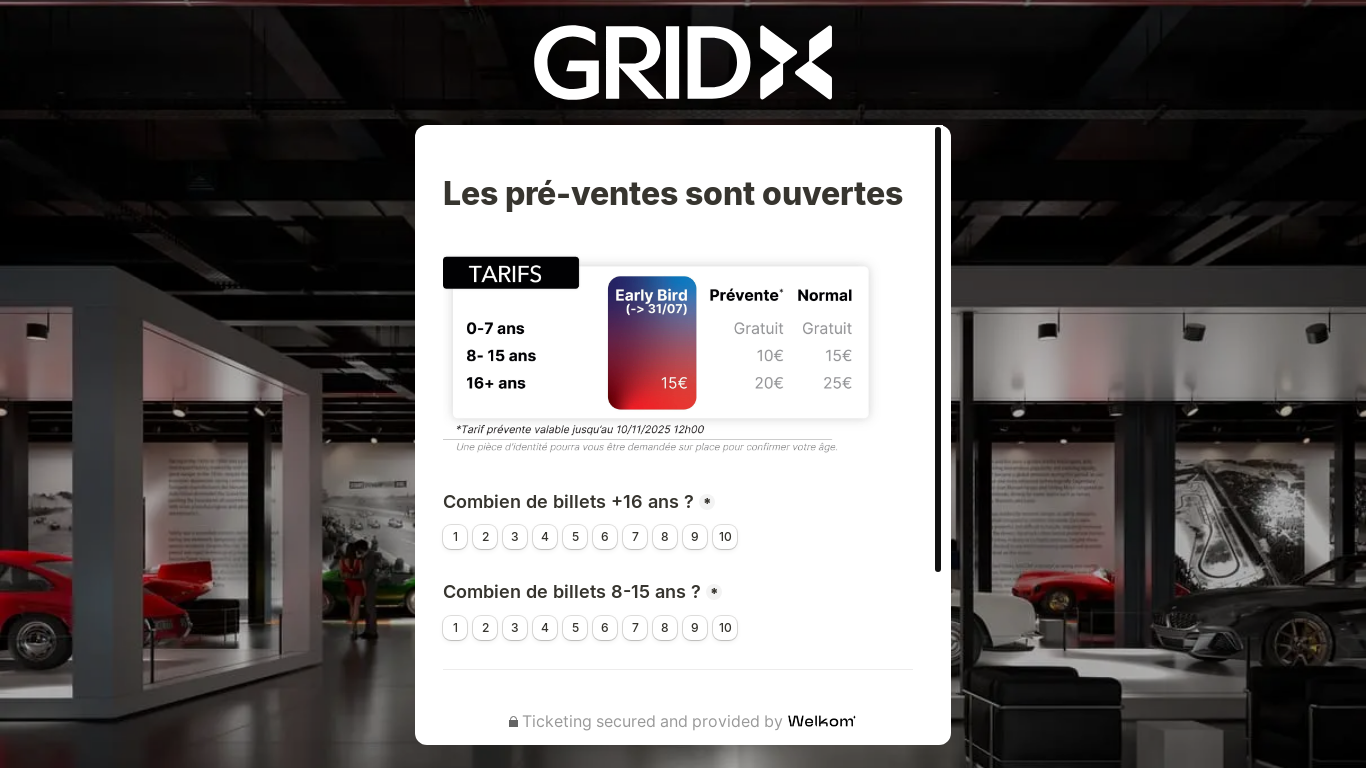Choose 2 tickets for +16 ans
The width and height of the screenshot is (1366, 768).
[x=485, y=537]
